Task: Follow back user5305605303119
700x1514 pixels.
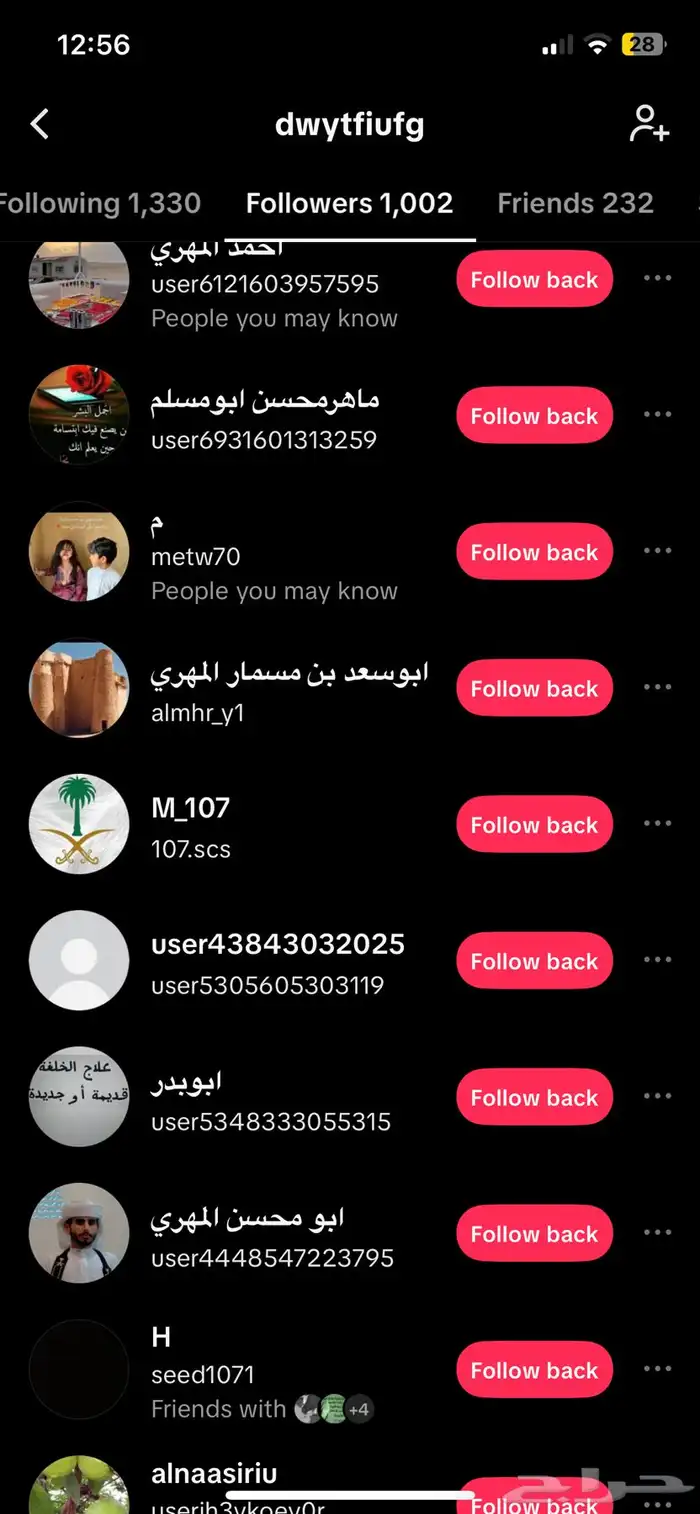Action: (534, 961)
